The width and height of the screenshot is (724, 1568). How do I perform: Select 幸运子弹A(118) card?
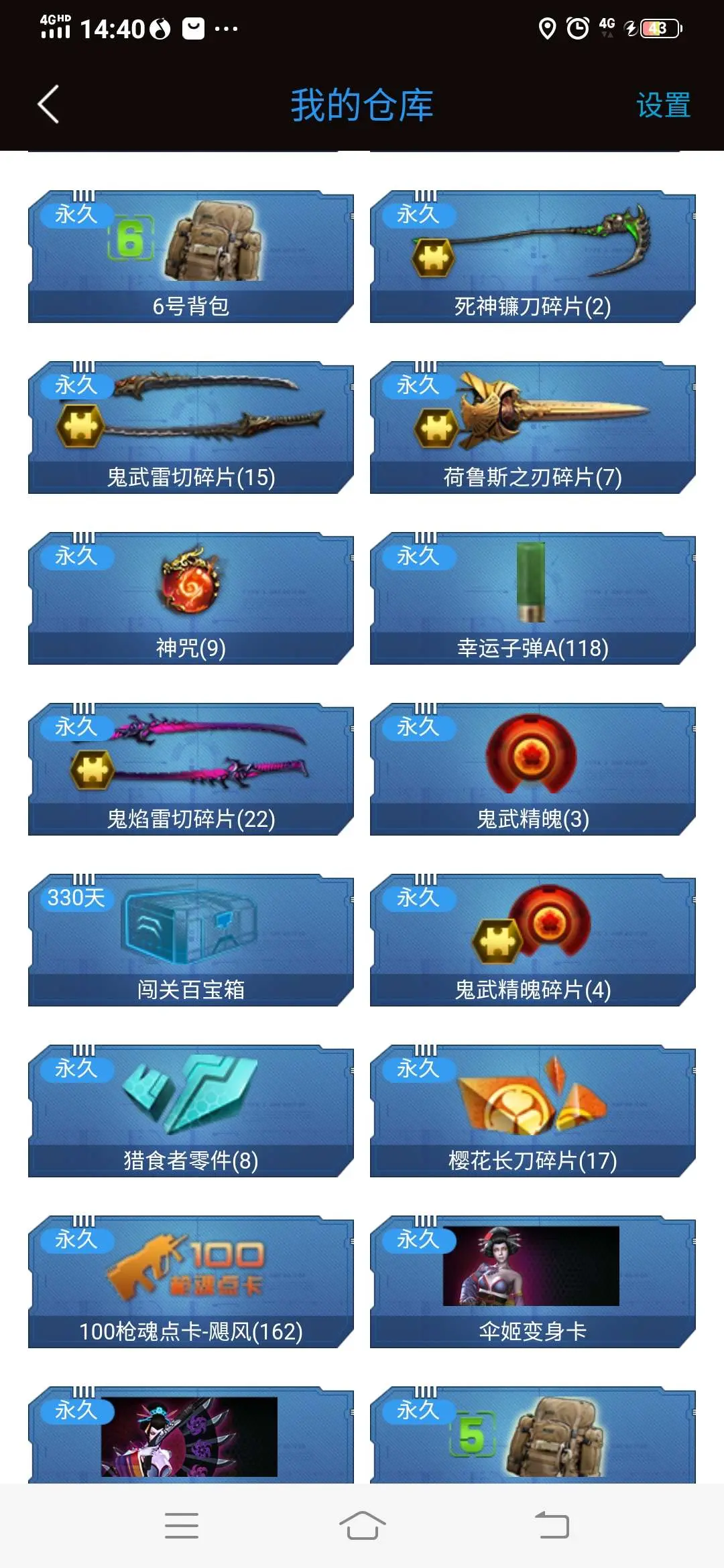(533, 598)
